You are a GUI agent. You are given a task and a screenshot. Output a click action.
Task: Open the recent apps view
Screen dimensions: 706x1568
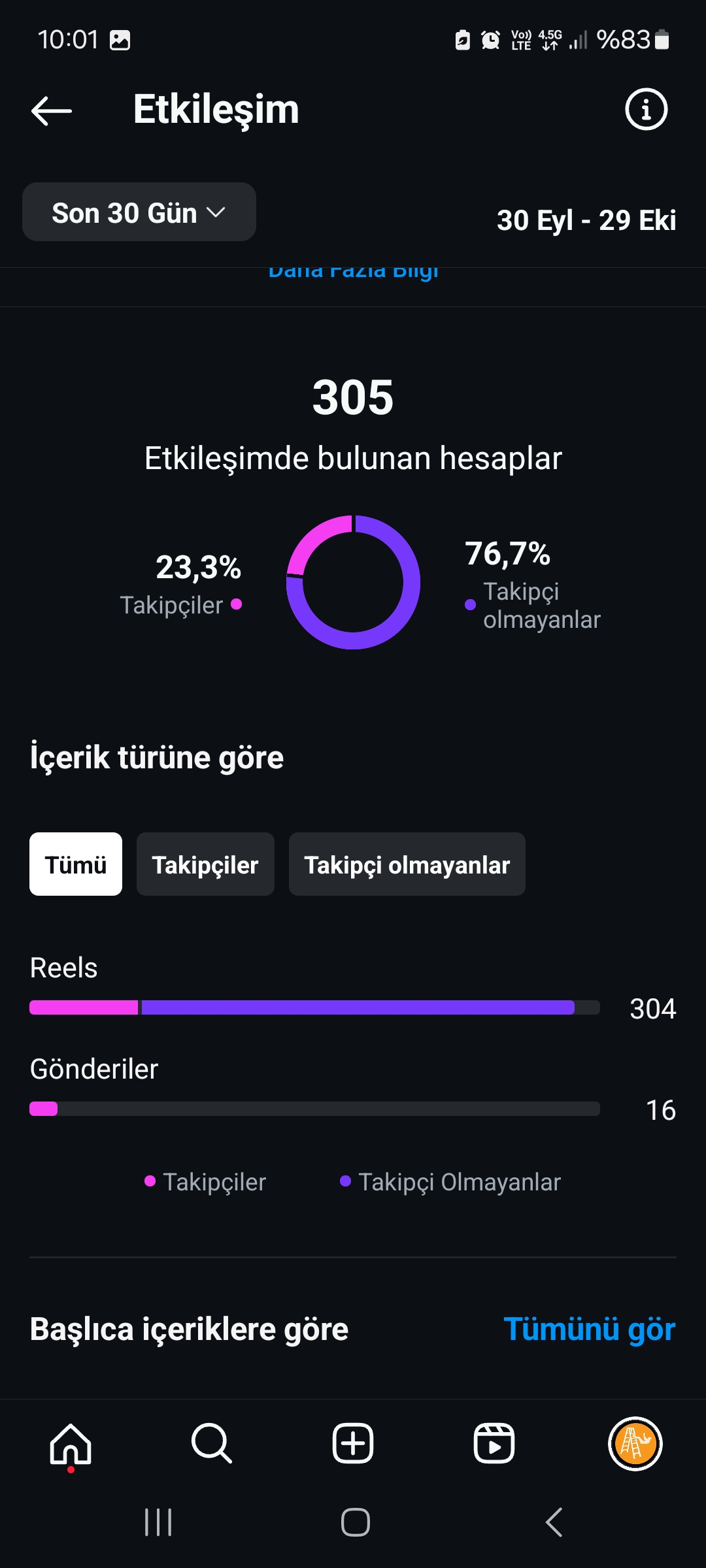(x=158, y=1522)
